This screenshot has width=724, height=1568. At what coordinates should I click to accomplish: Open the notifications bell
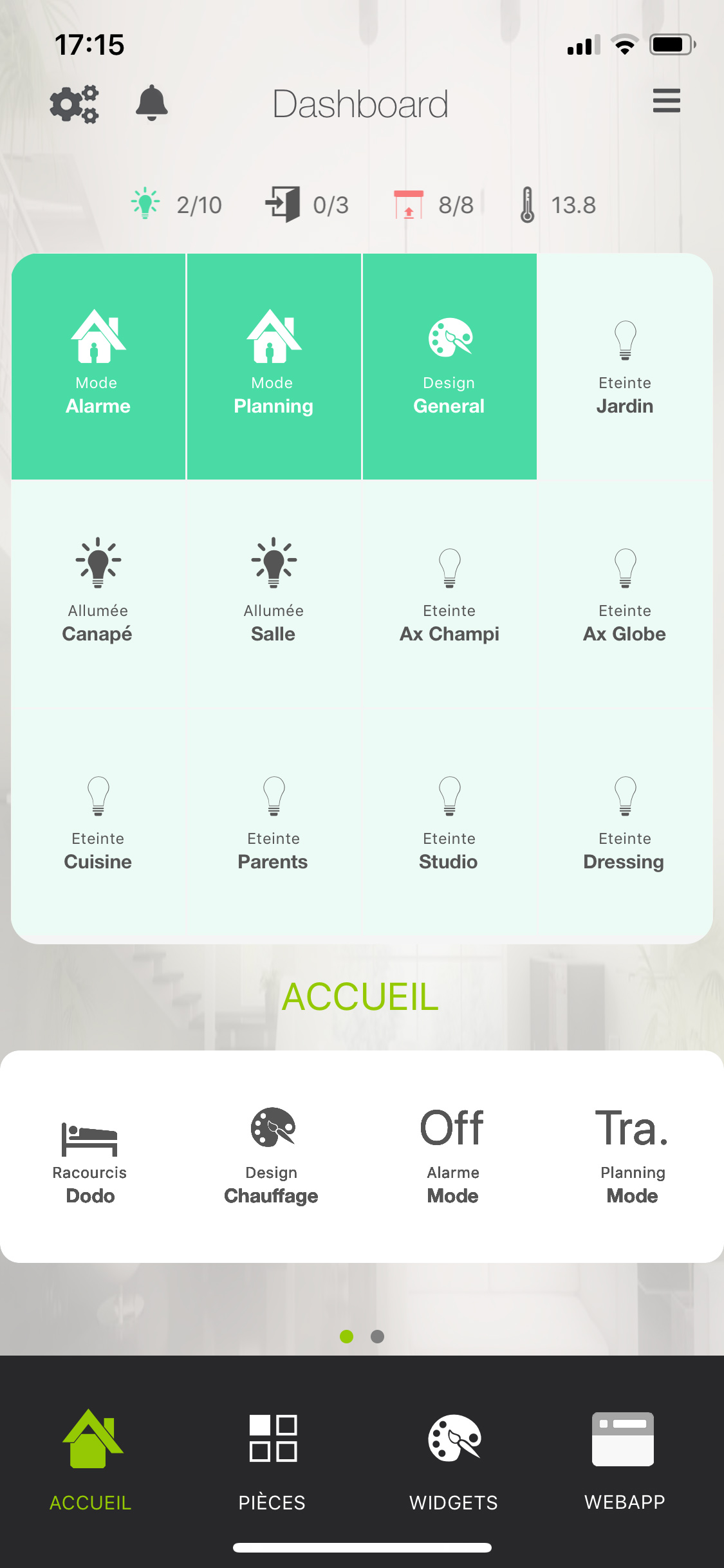(x=152, y=103)
